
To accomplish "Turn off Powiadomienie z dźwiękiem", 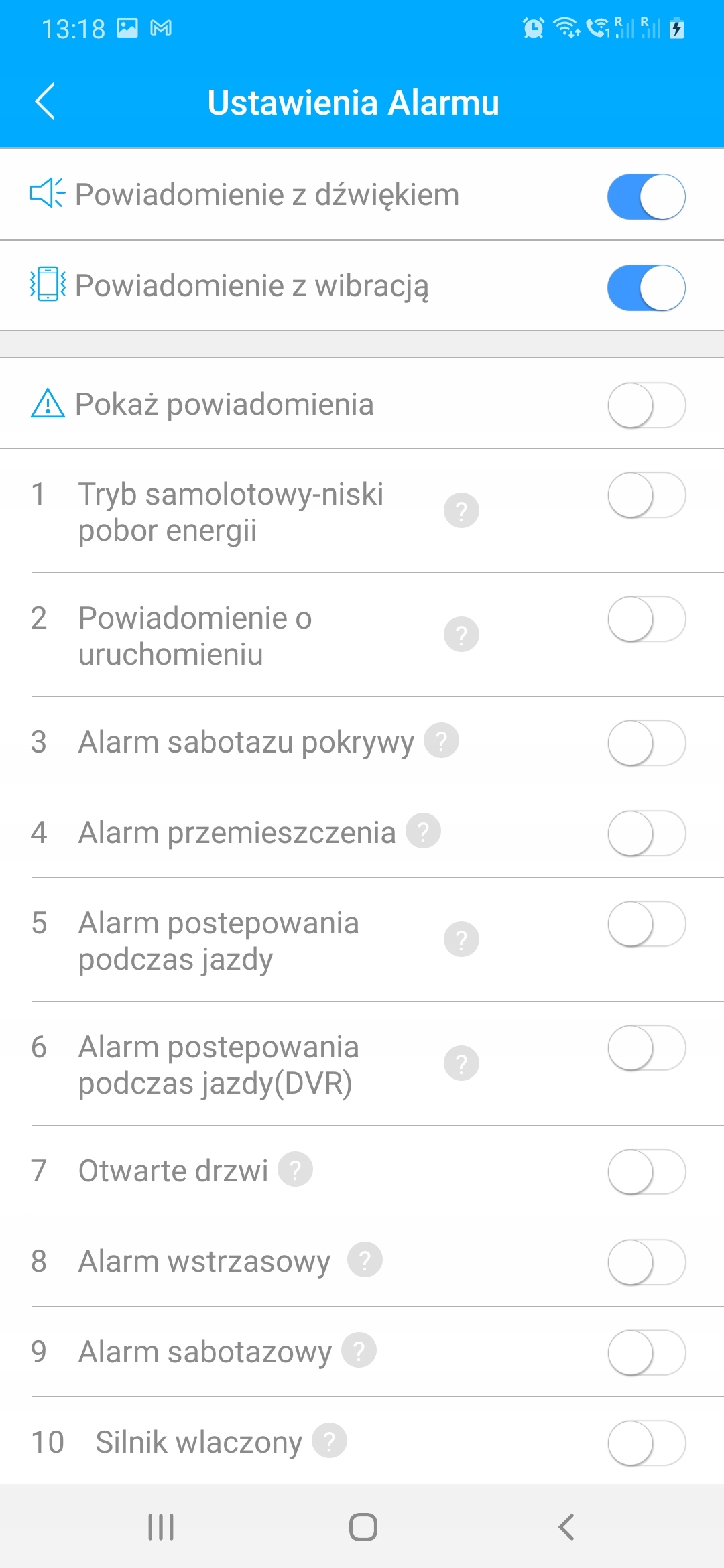I will [x=646, y=197].
